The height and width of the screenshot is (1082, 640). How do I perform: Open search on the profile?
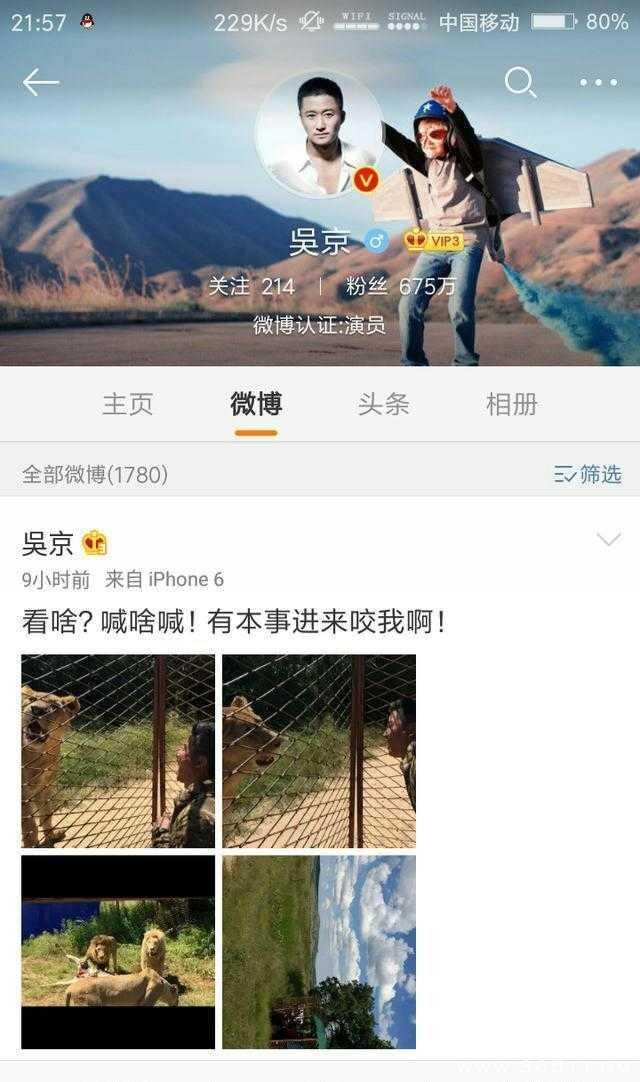coord(520,82)
